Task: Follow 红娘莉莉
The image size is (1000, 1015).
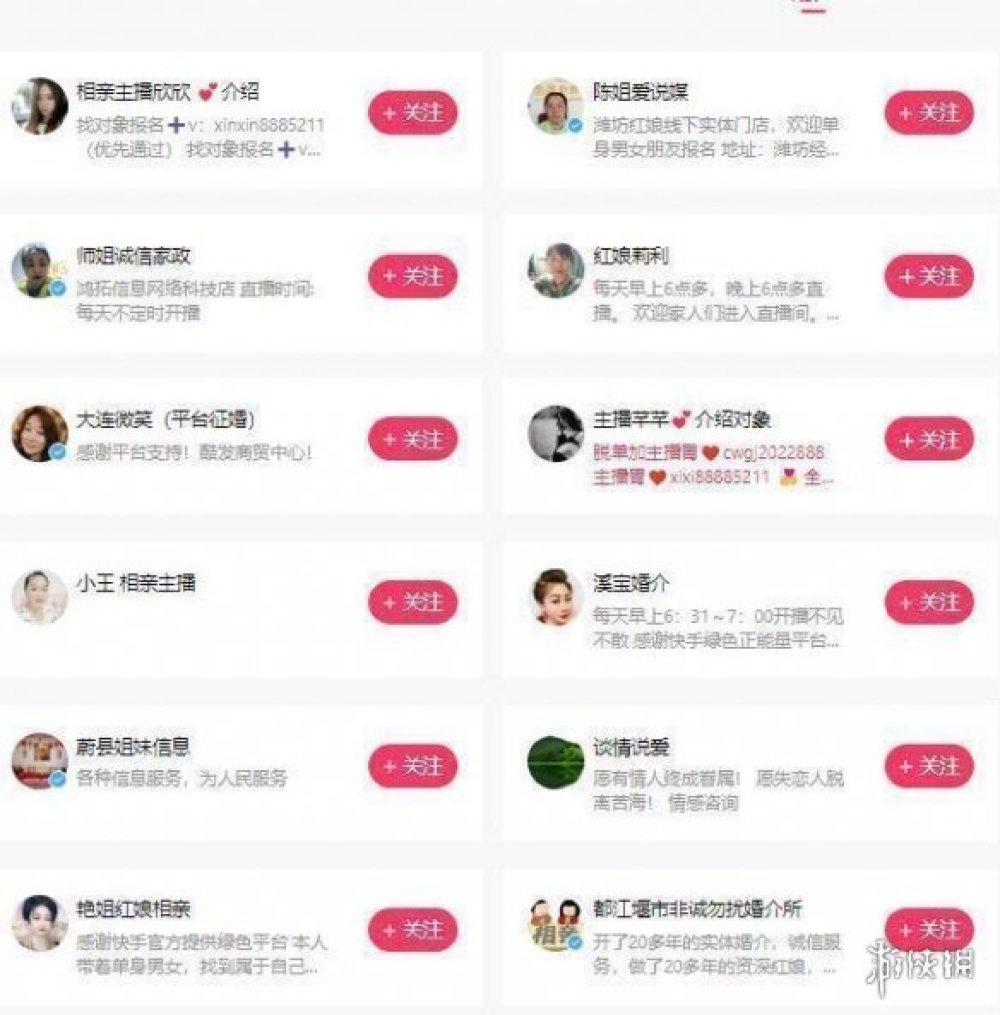Action: click(x=928, y=276)
